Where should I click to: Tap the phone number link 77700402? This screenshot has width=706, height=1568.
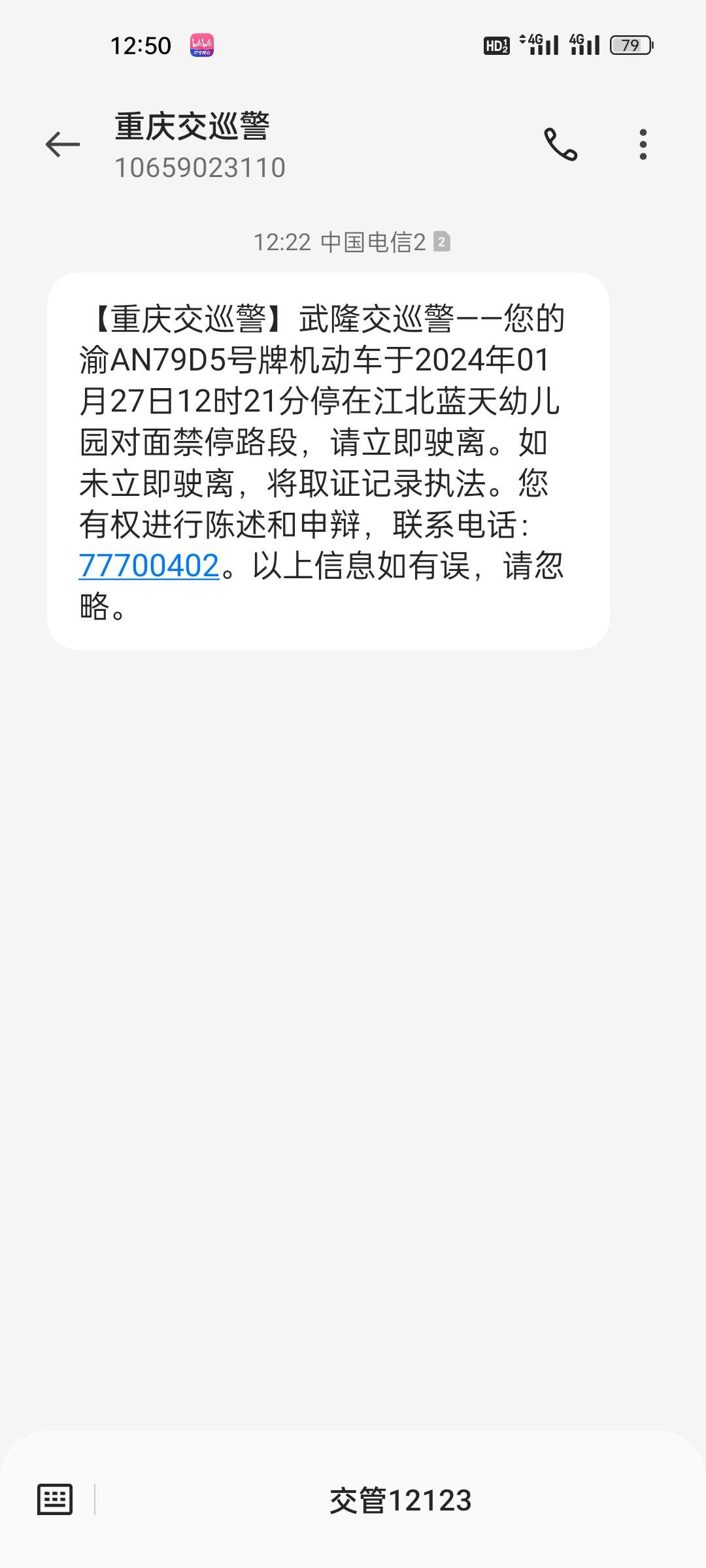point(149,566)
